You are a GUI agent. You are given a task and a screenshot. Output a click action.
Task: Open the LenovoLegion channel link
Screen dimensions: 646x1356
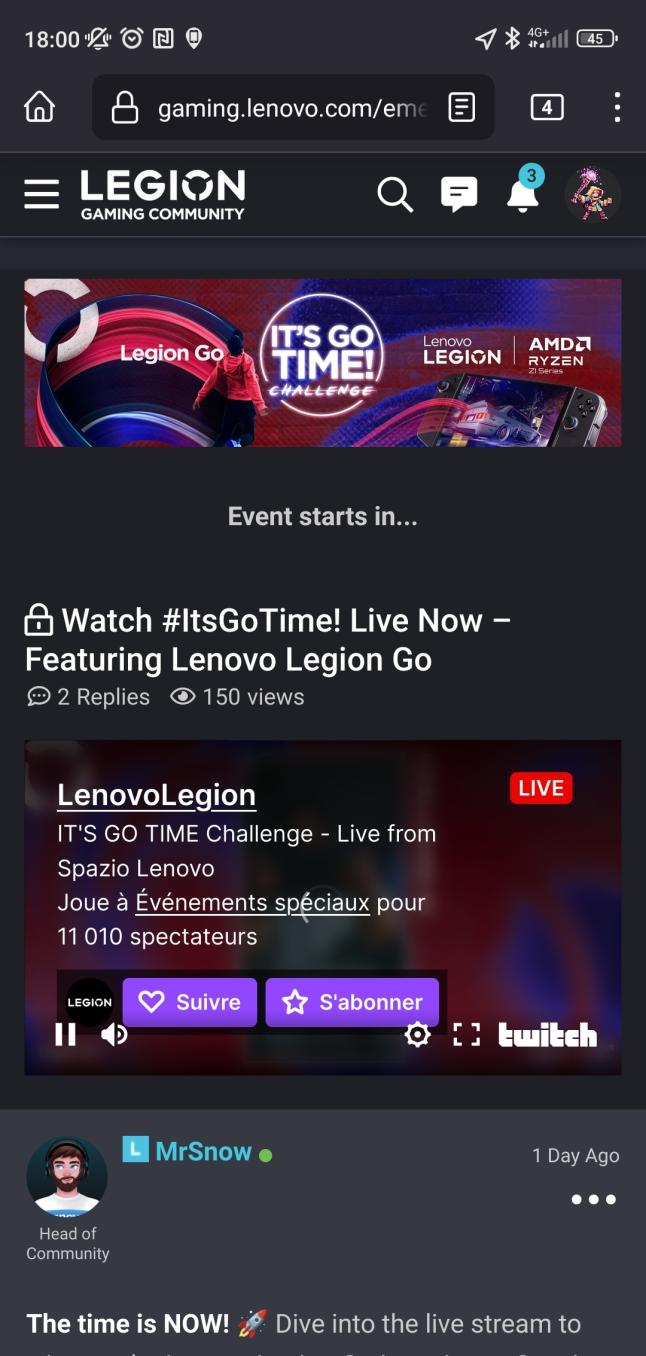tap(156, 795)
